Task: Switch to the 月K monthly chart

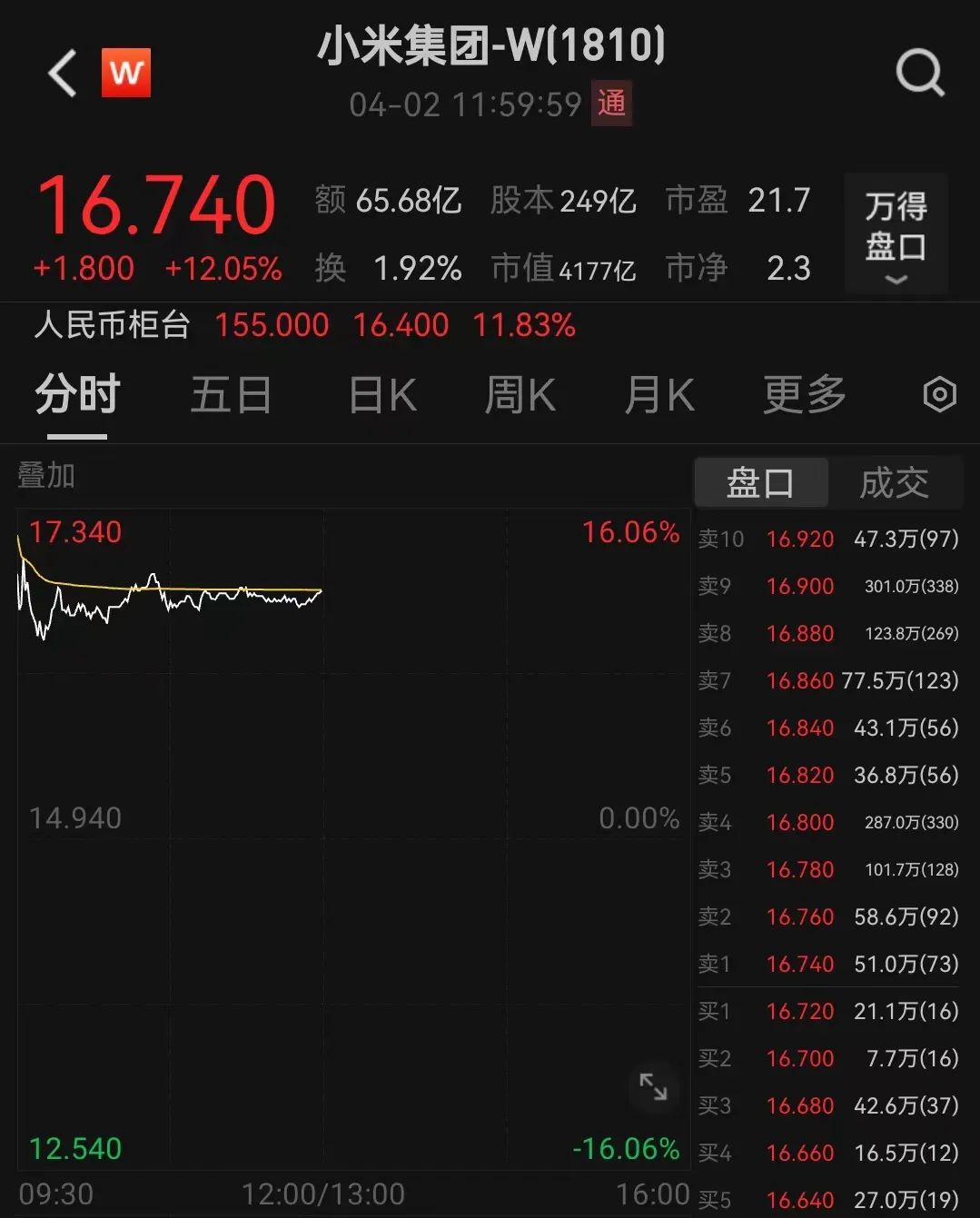Action: (658, 395)
